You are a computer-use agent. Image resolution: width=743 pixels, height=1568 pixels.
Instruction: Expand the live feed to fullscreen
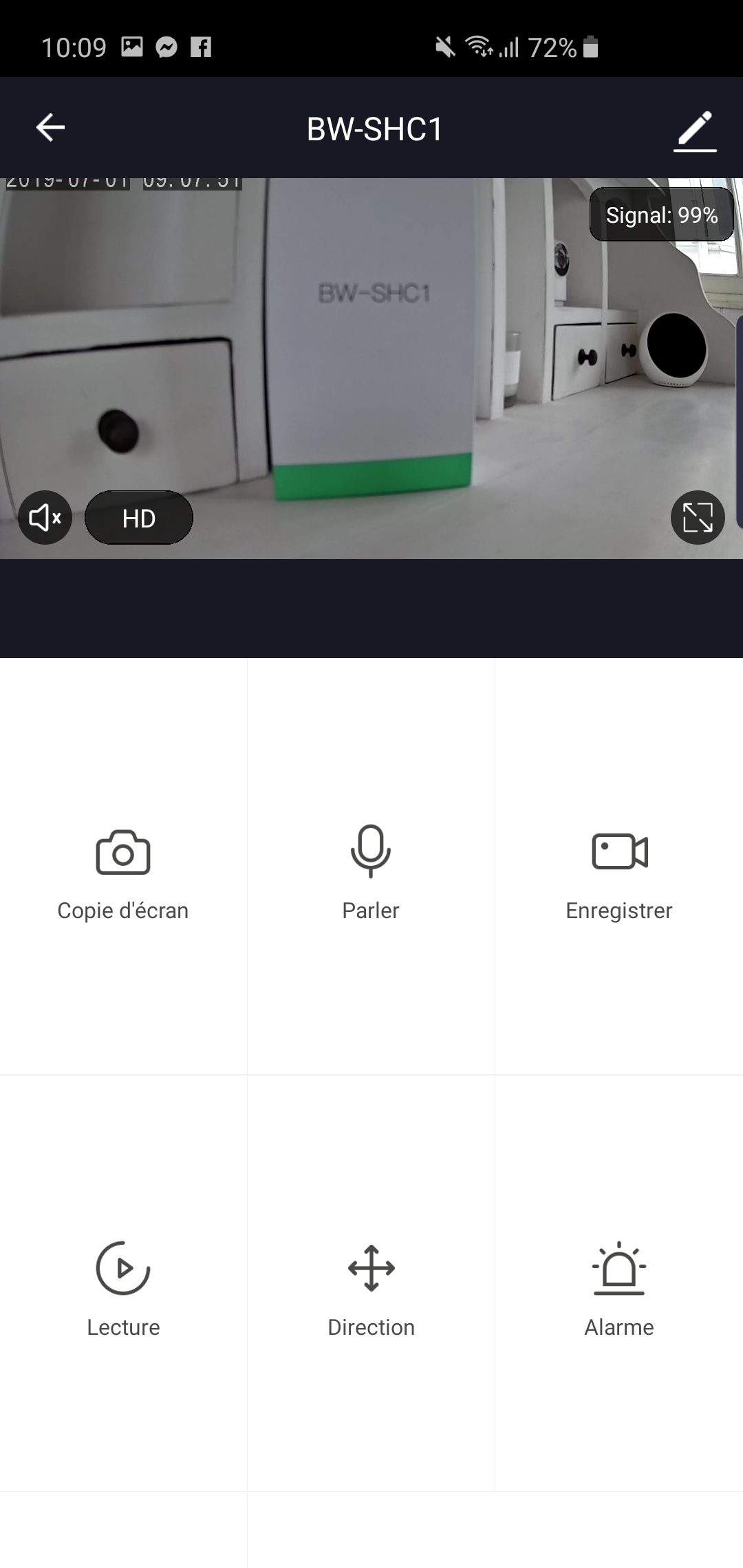698,518
